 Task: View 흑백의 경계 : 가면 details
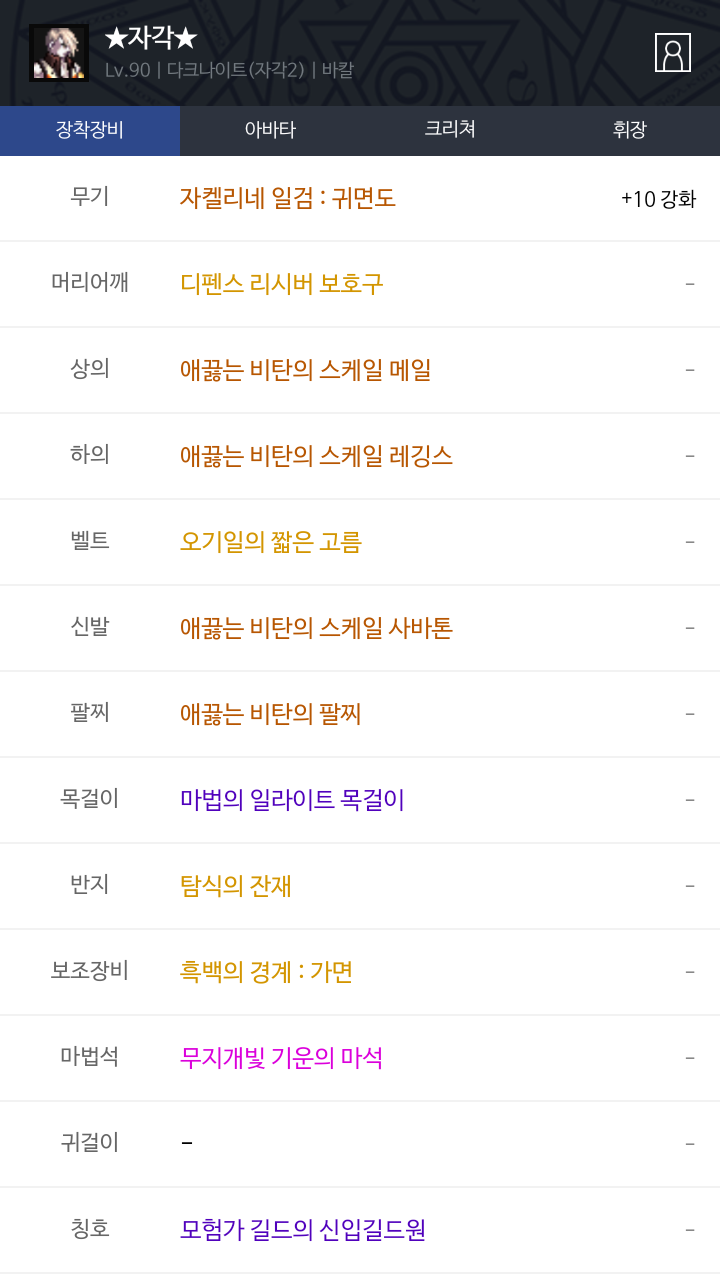[x=267, y=972]
